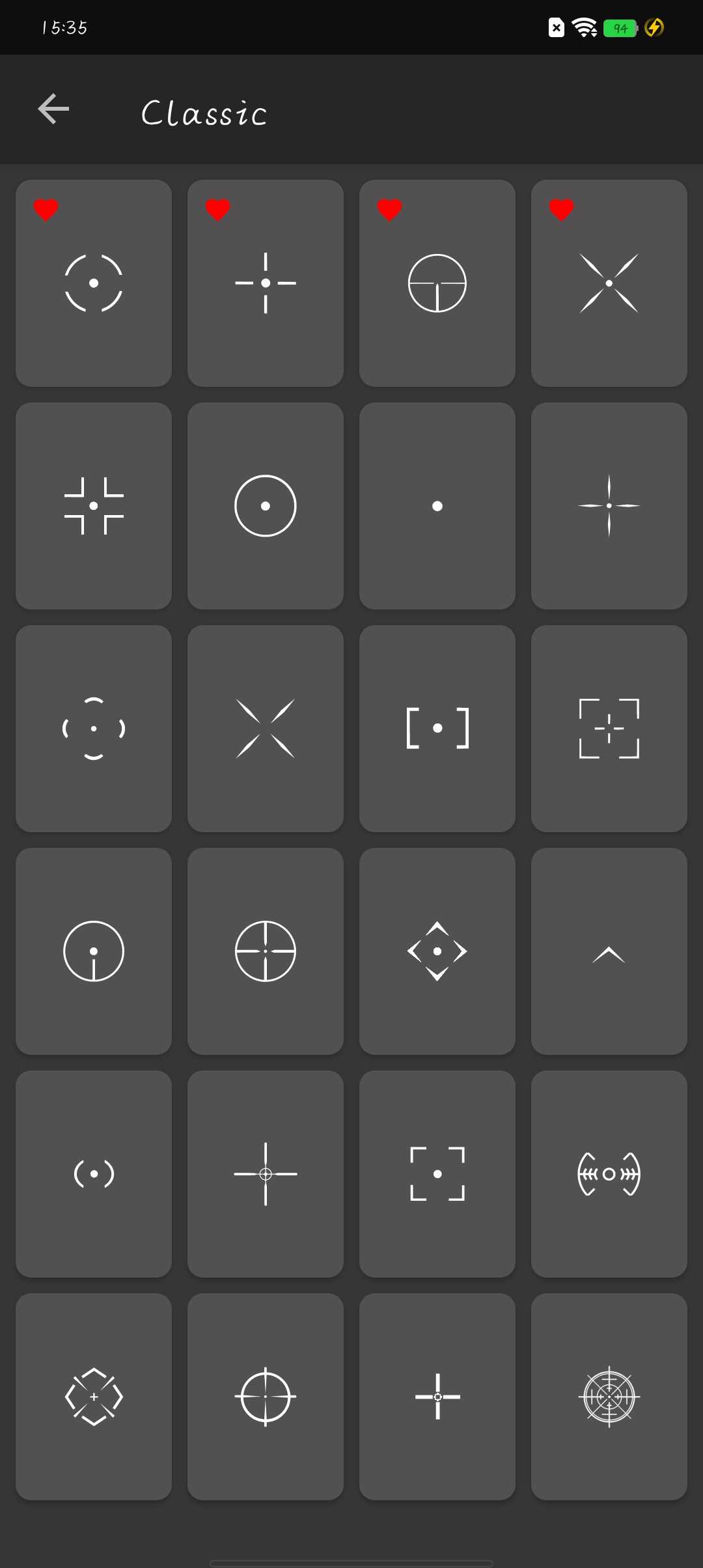Go back from the Classic screen
703x1568 pixels.
pos(53,109)
